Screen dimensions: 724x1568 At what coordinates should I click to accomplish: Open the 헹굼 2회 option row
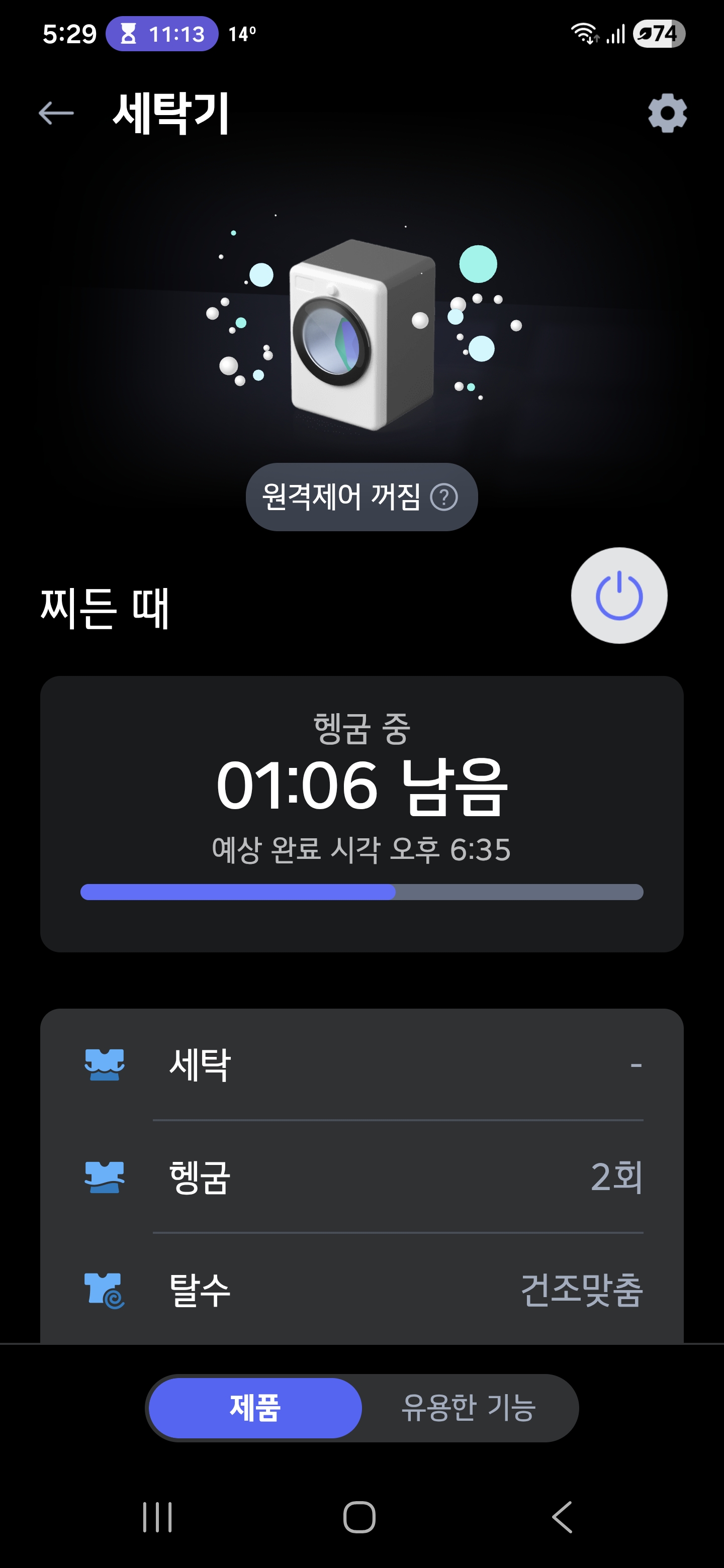coord(361,1177)
